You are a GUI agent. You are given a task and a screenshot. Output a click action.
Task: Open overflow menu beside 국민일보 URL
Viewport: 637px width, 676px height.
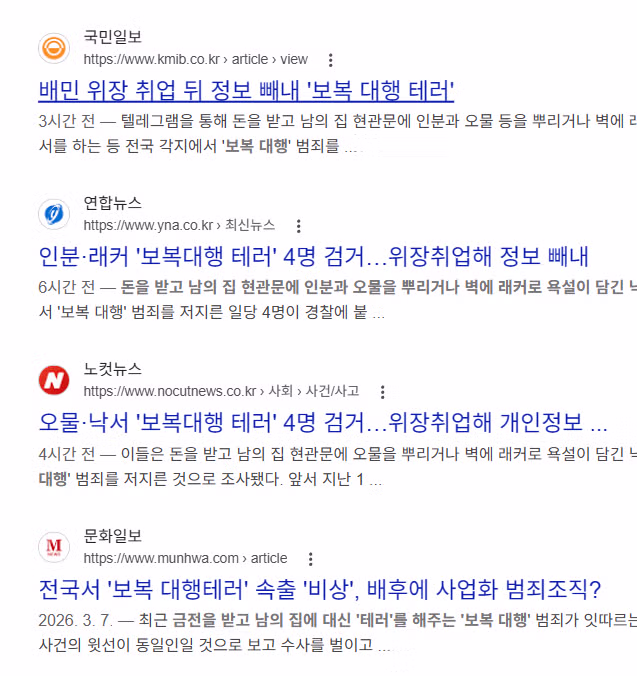pos(331,60)
